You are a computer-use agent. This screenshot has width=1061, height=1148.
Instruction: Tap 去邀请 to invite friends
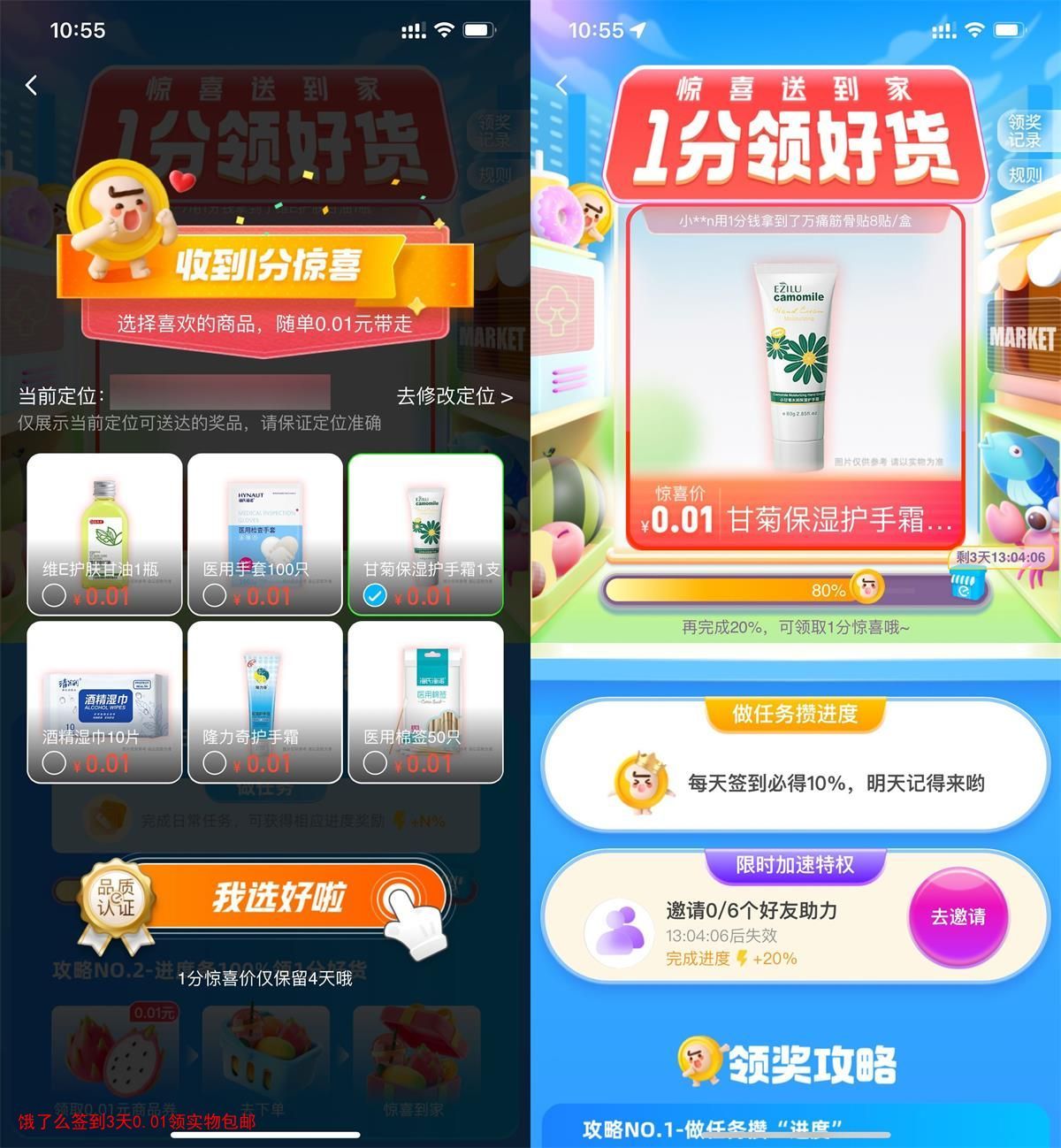(958, 917)
